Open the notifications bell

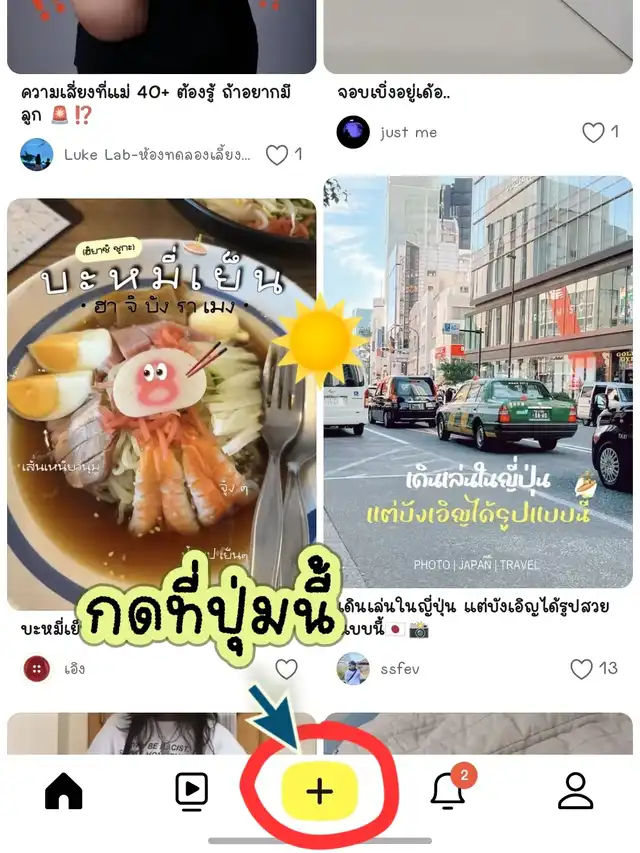click(x=448, y=792)
